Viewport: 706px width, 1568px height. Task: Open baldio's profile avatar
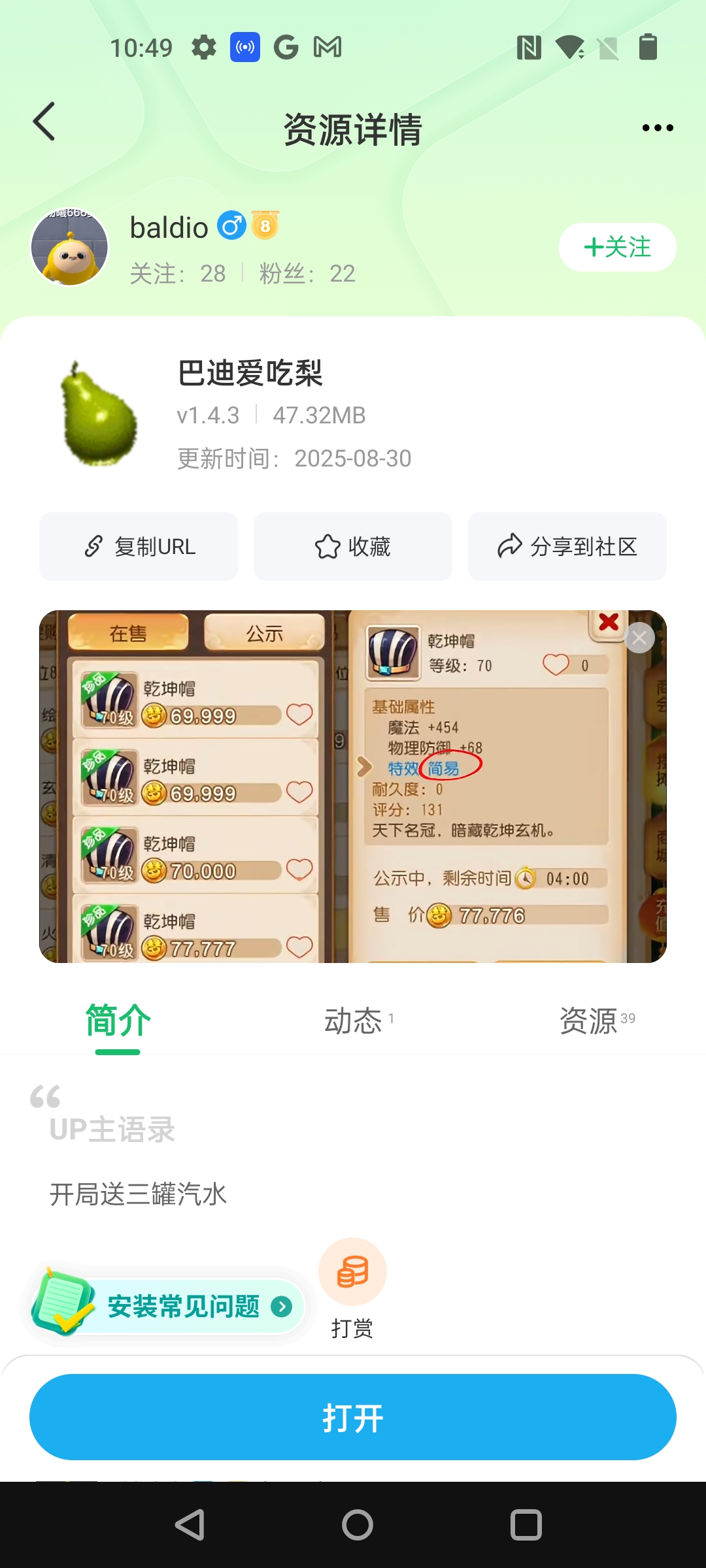click(69, 247)
